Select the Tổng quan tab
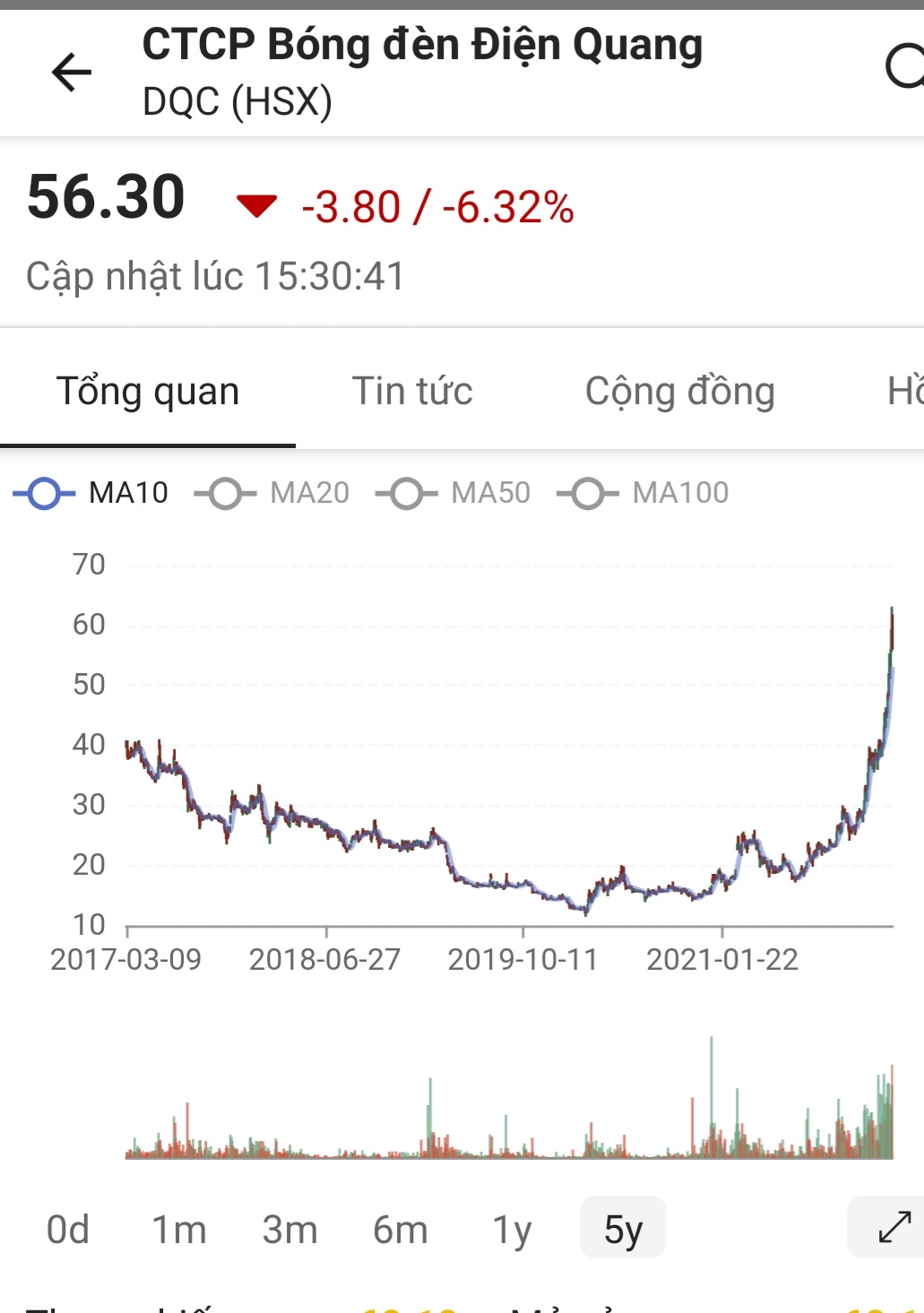 tap(148, 392)
